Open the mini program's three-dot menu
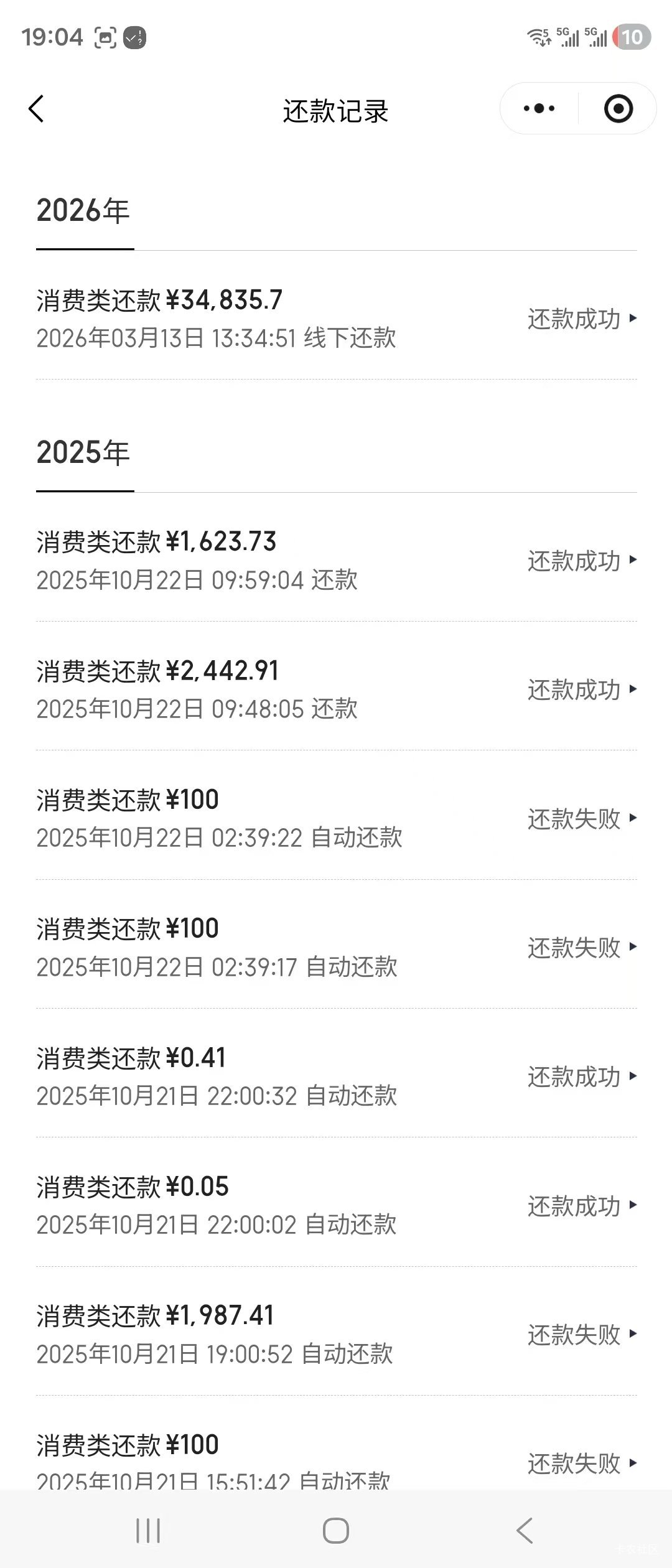The height and width of the screenshot is (1568, 672). coord(539,109)
